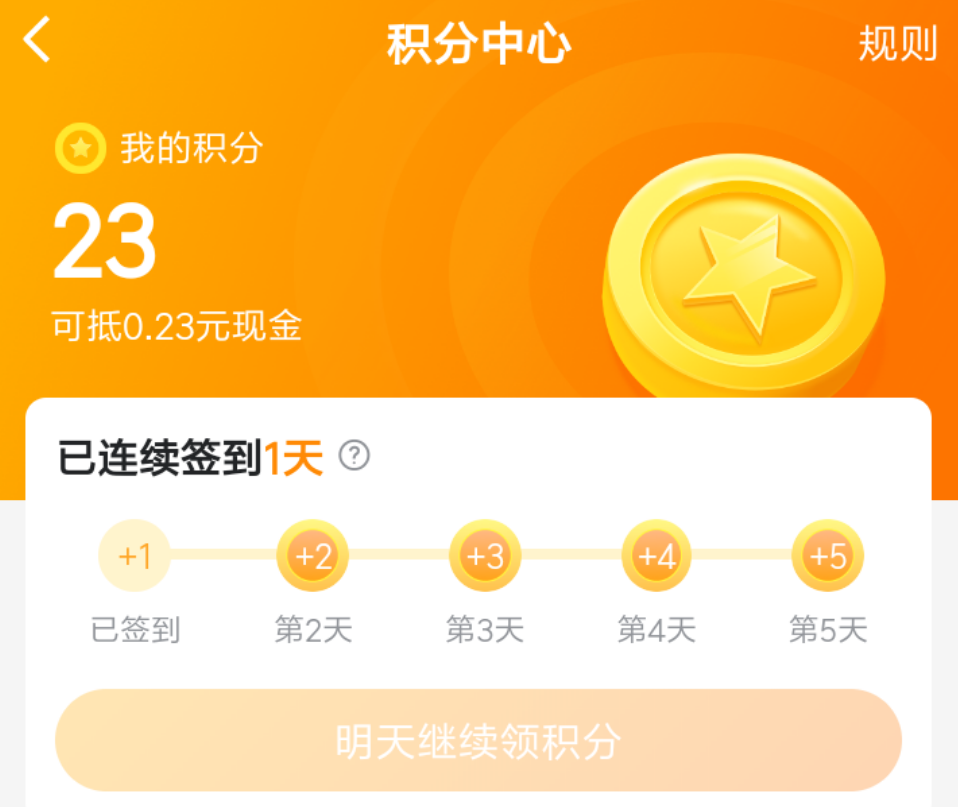Tap the question mark help icon beside 已连续签到1天
Viewport: 958px width, 807px height.
[354, 455]
